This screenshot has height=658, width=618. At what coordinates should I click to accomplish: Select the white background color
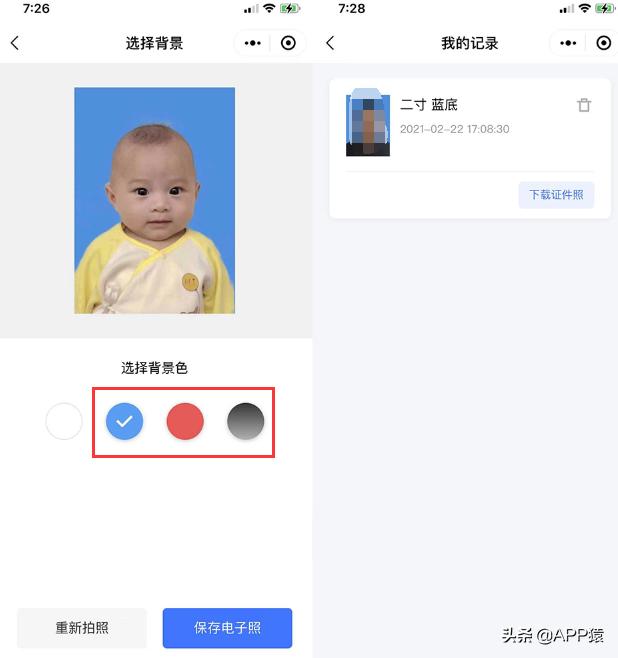[x=63, y=421]
